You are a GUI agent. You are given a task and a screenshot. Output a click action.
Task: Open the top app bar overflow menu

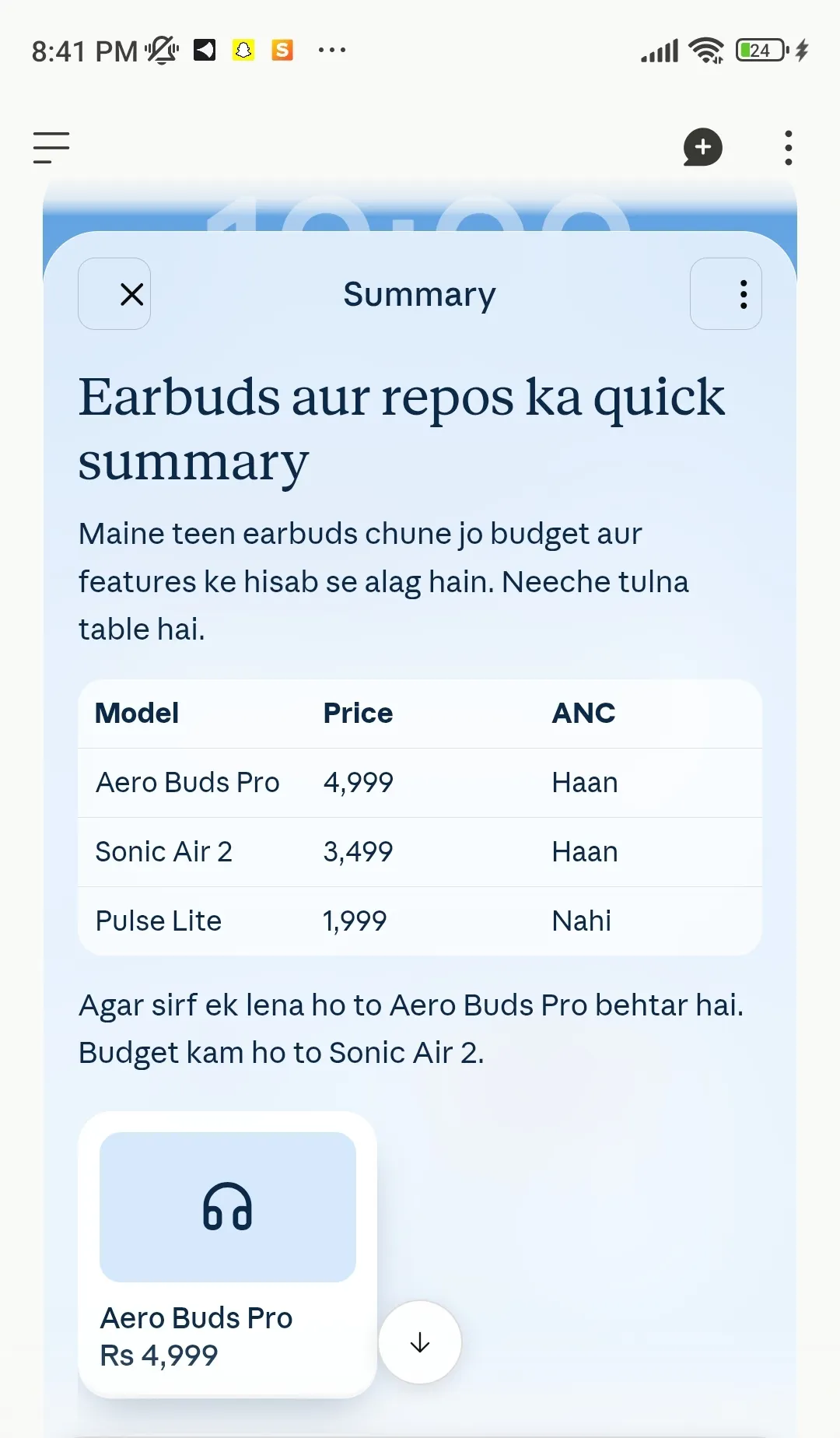coord(788,148)
